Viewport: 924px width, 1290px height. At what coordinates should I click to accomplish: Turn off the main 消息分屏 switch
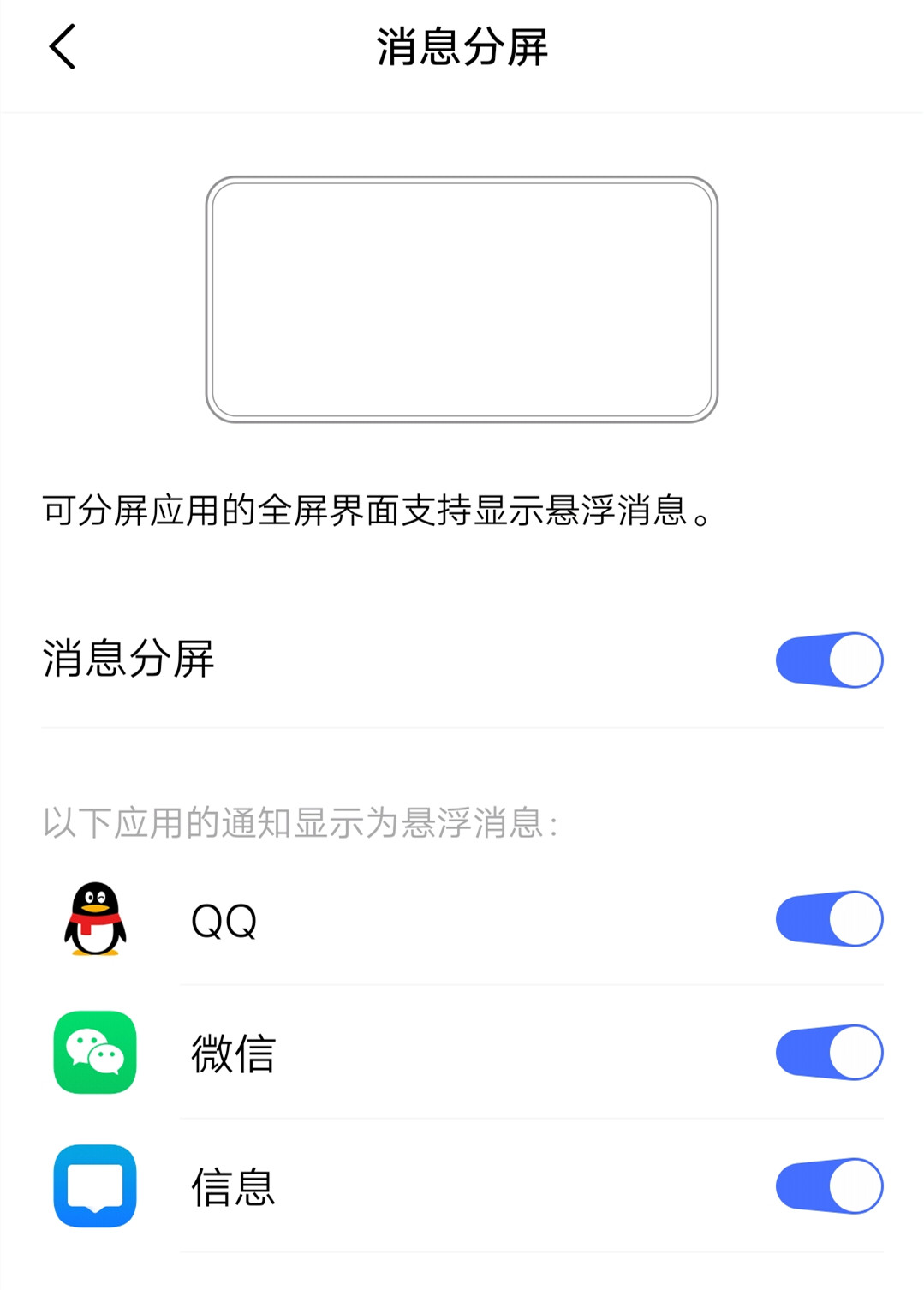(x=828, y=660)
